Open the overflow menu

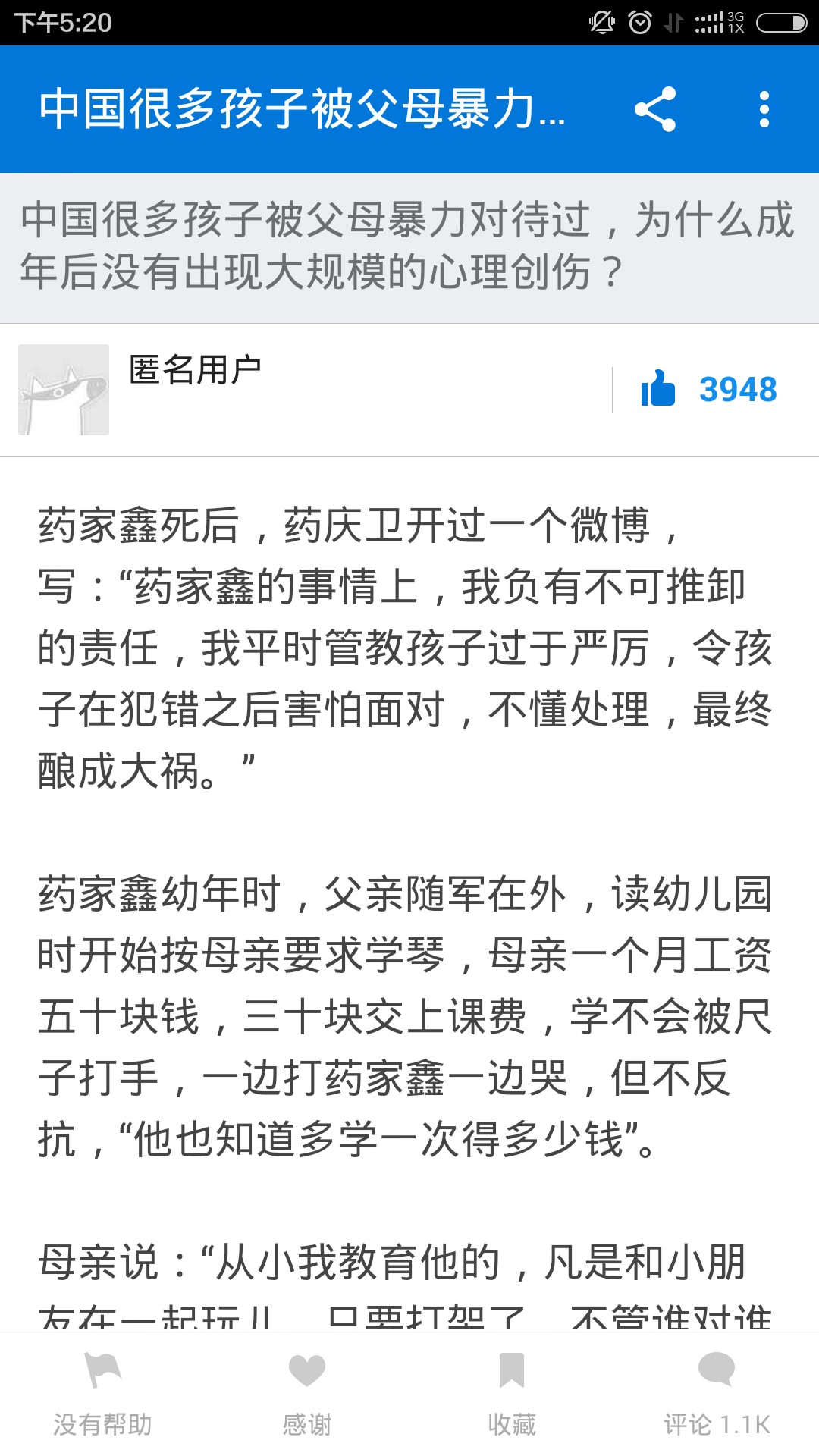pyautogui.click(x=764, y=109)
